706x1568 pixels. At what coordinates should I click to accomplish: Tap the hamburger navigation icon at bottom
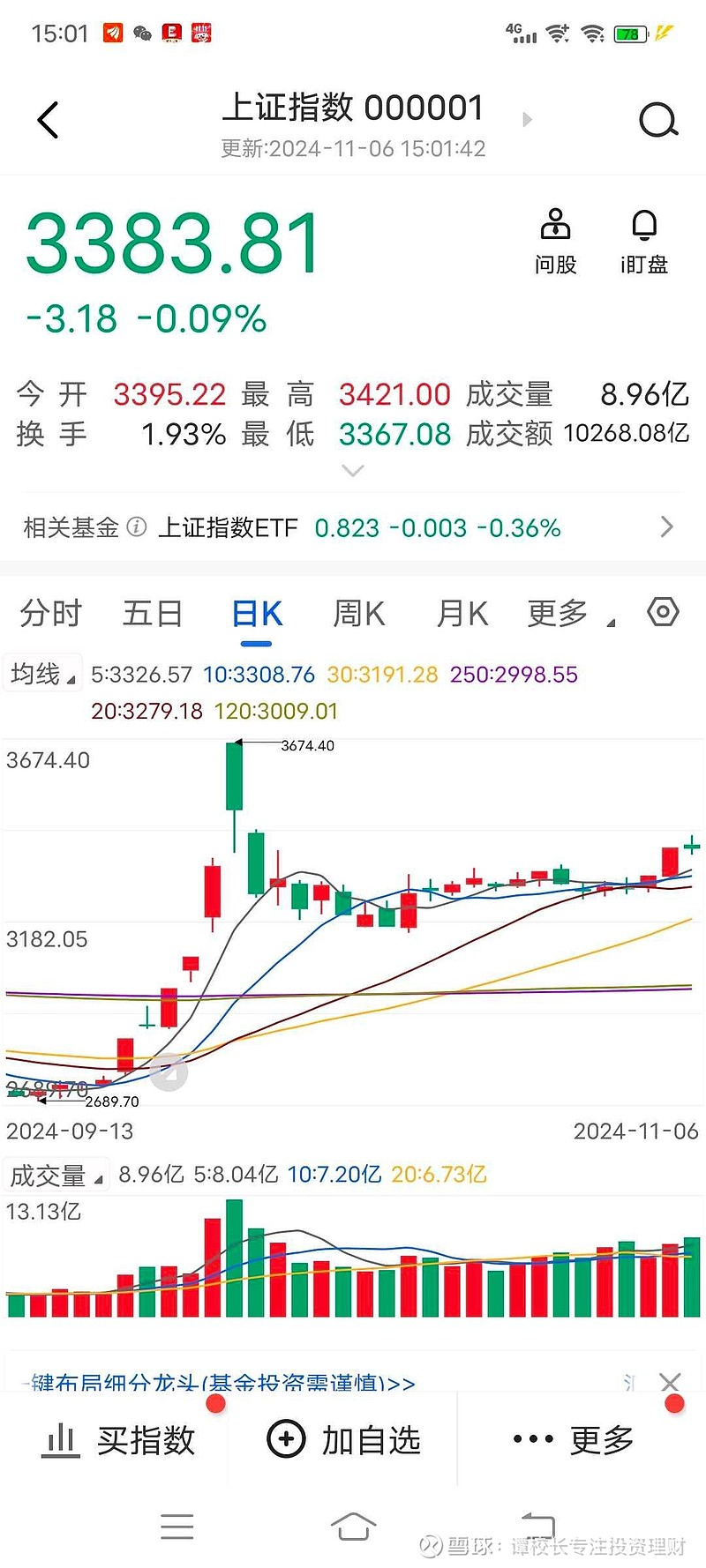pyautogui.click(x=177, y=1527)
